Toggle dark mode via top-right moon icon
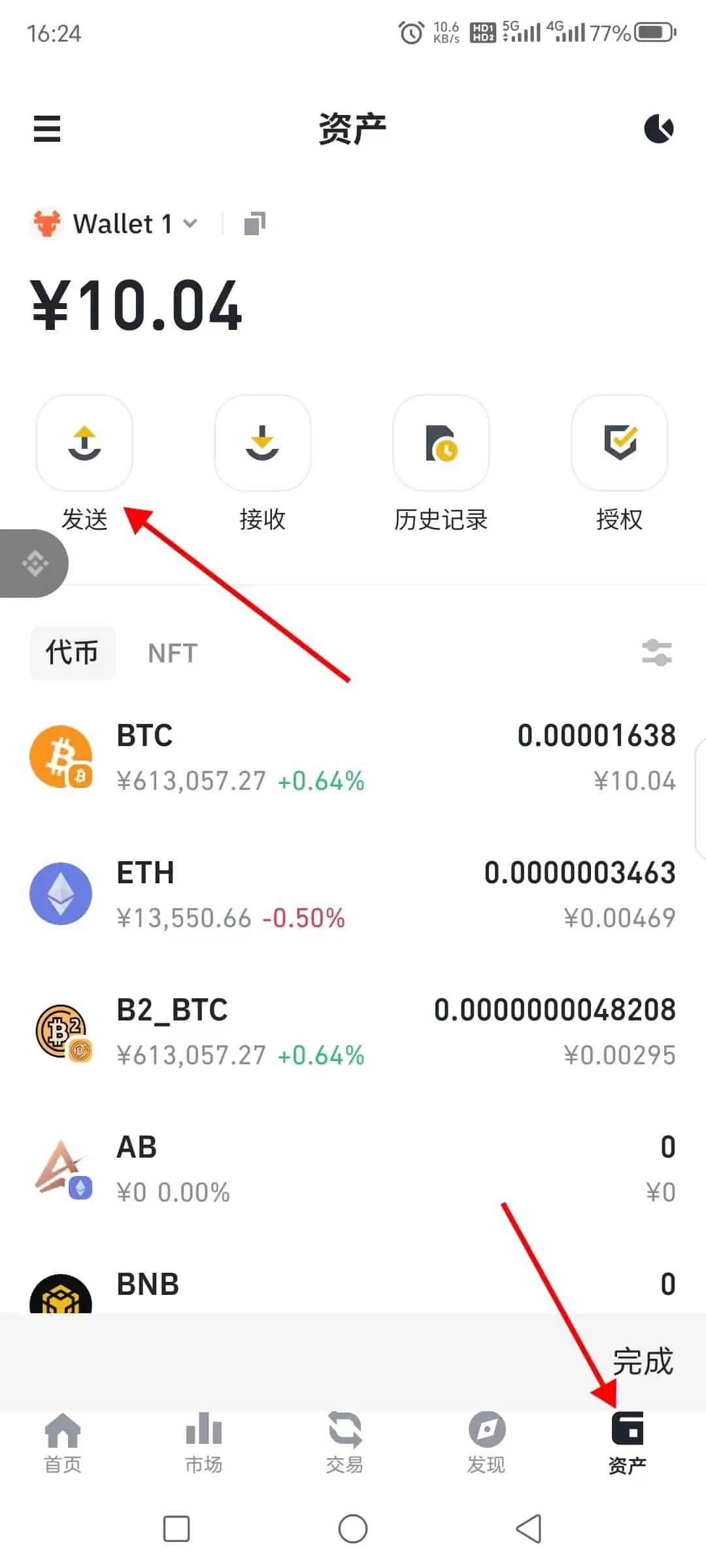Image resolution: width=706 pixels, height=1568 pixels. (660, 128)
